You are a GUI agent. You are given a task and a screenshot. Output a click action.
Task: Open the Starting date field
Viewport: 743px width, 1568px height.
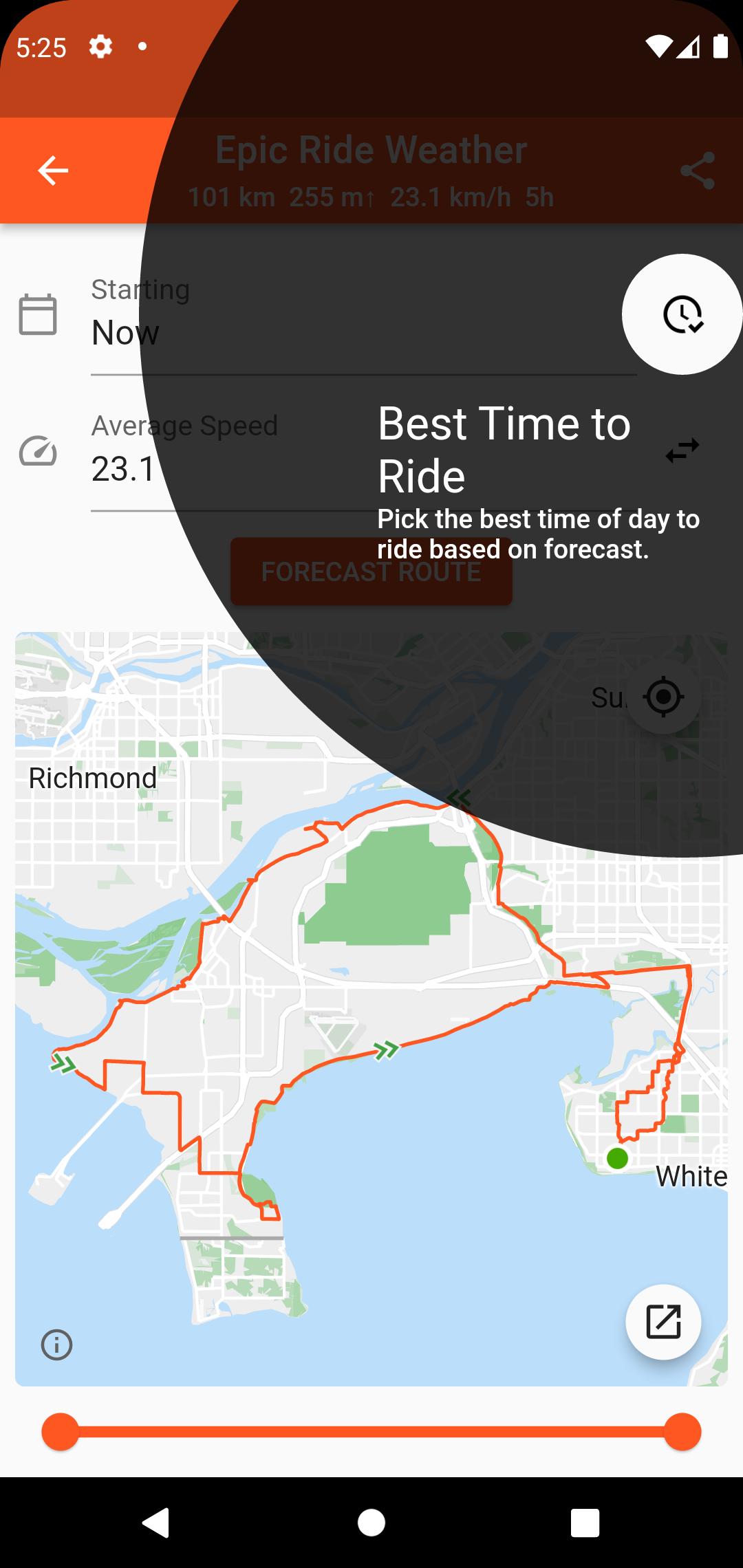(x=363, y=316)
